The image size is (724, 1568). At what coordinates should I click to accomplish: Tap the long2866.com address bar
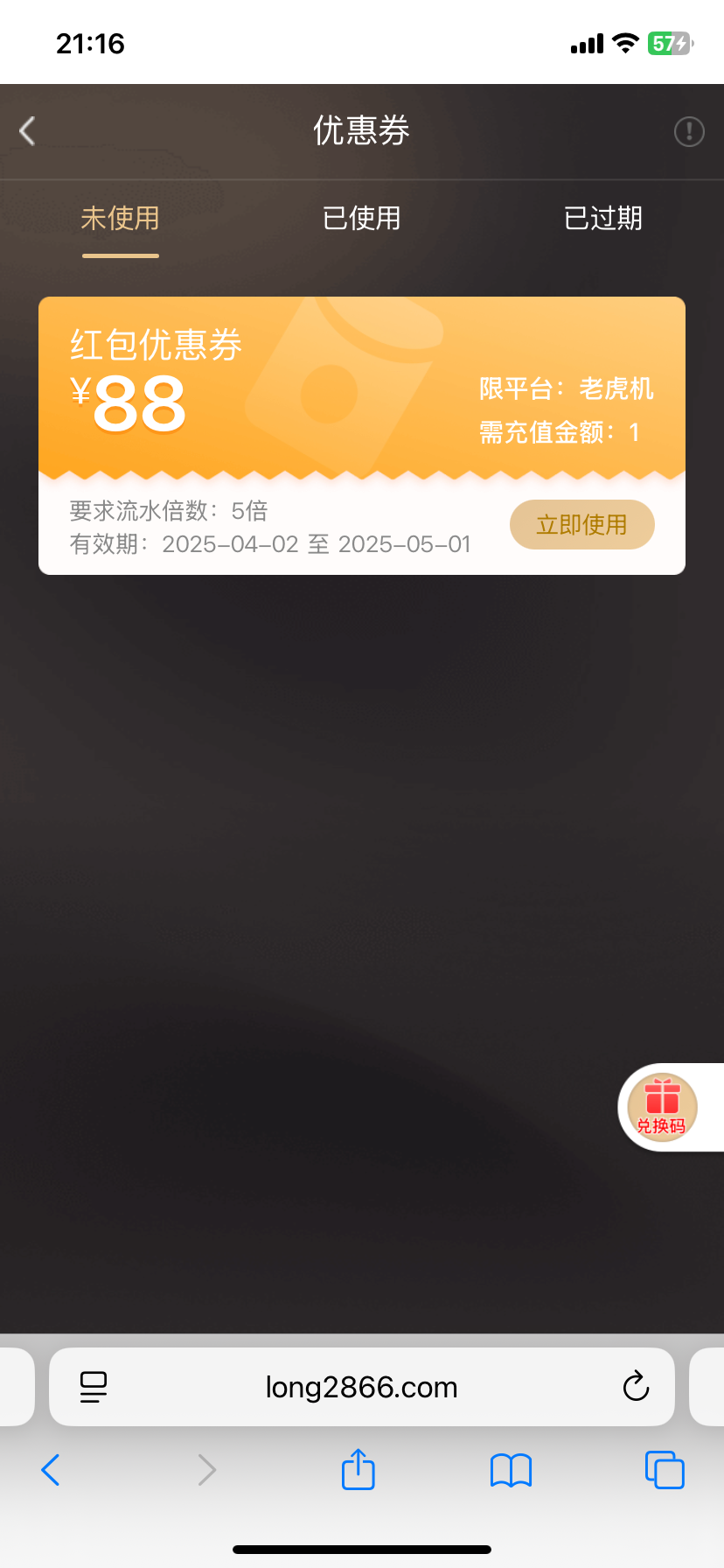click(361, 1387)
